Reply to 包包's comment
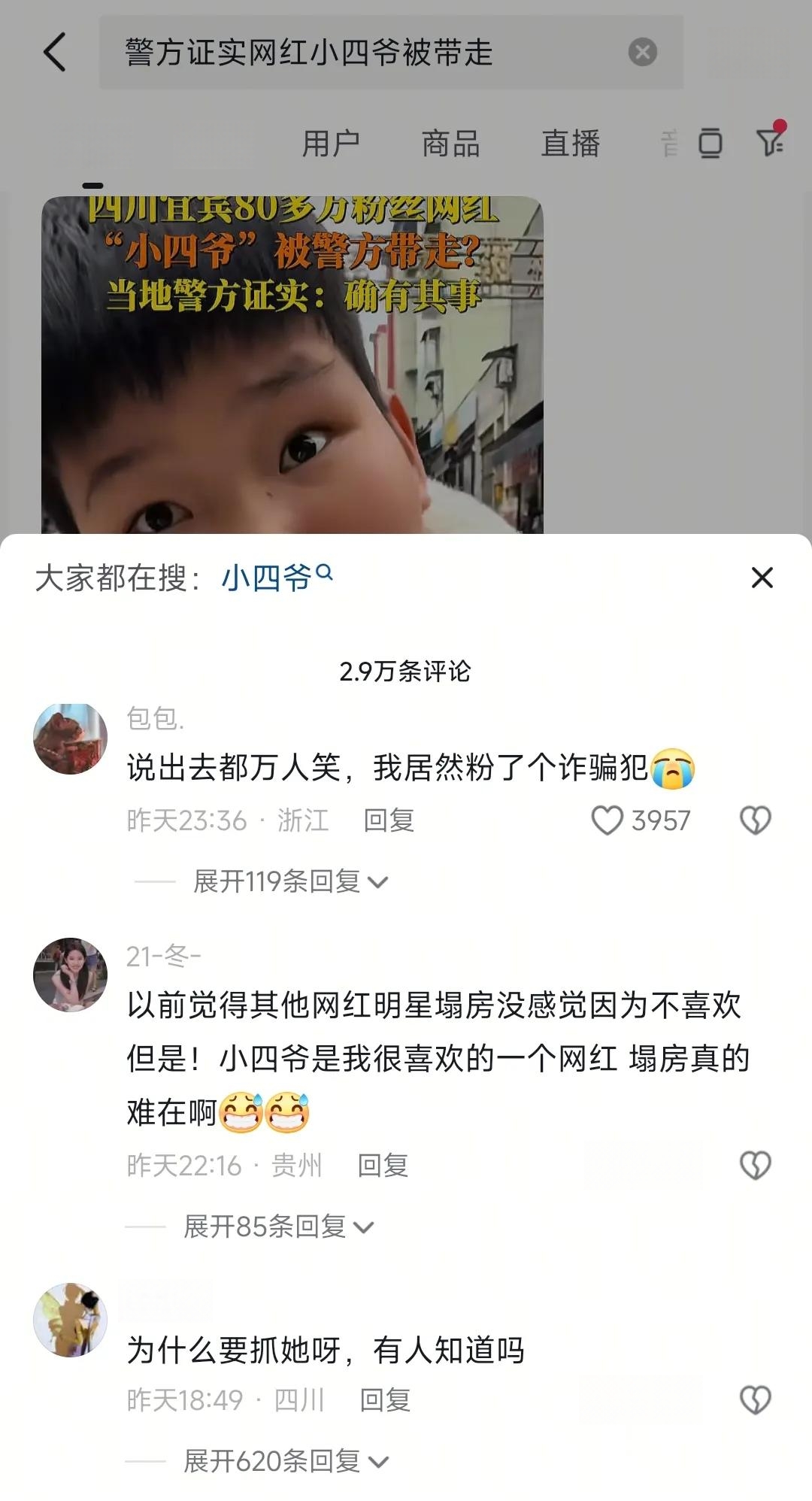The width and height of the screenshot is (812, 1501). pyautogui.click(x=389, y=820)
